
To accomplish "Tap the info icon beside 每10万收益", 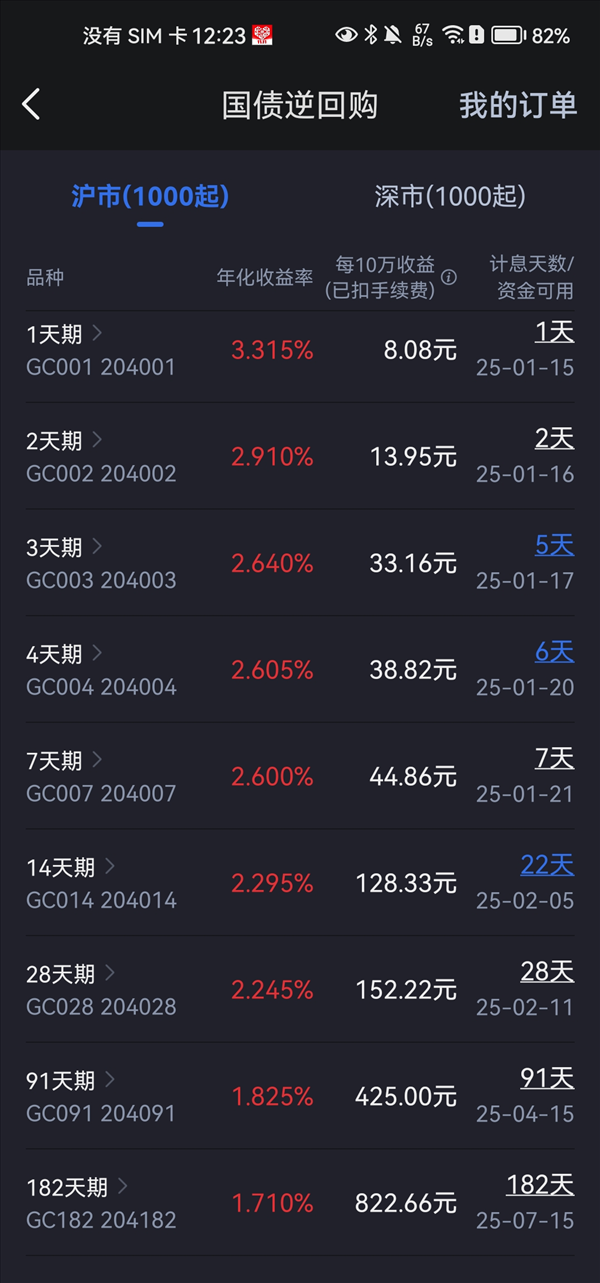I will [x=449, y=277].
